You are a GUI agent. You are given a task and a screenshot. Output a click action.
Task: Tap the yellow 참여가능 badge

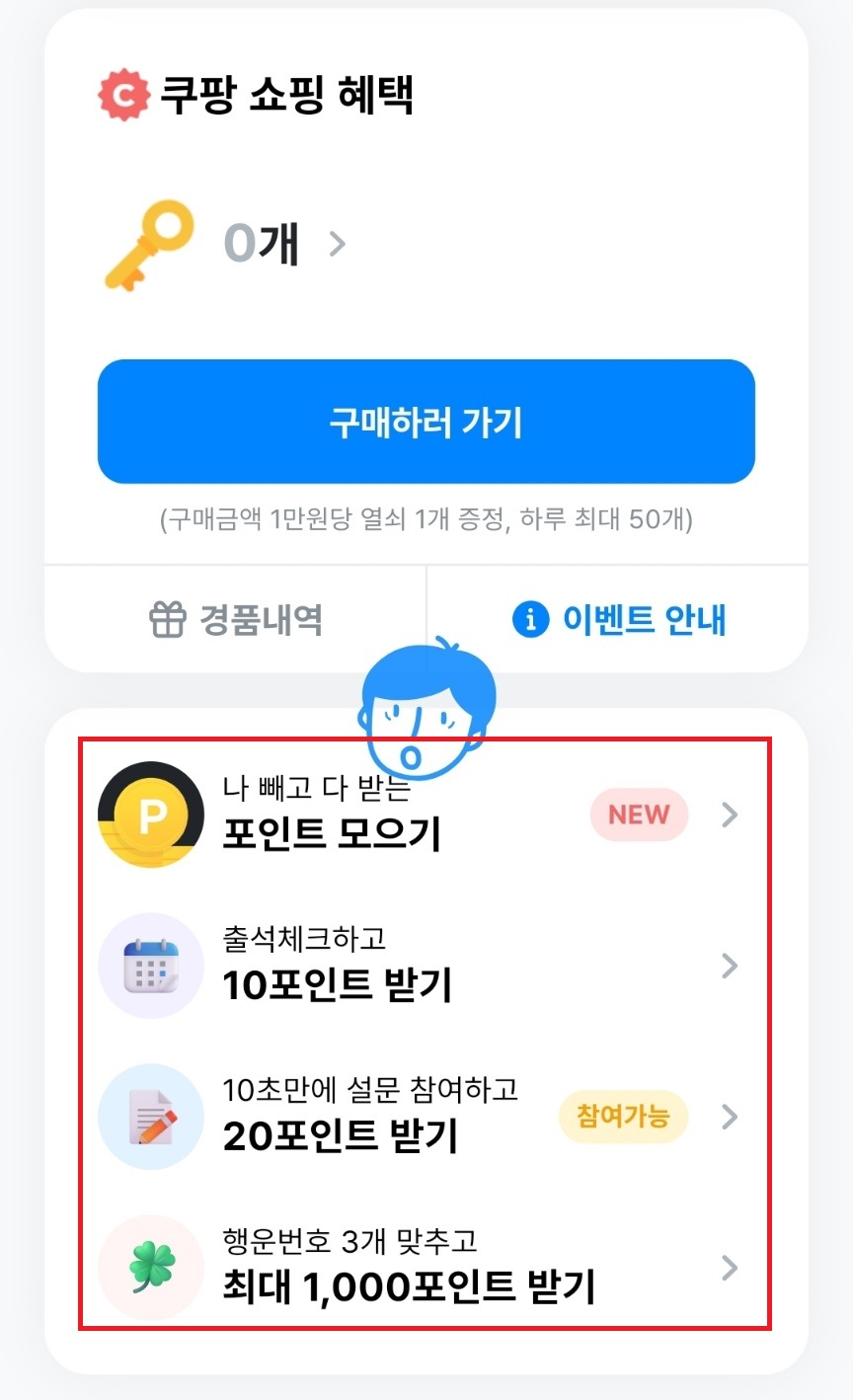623,1117
